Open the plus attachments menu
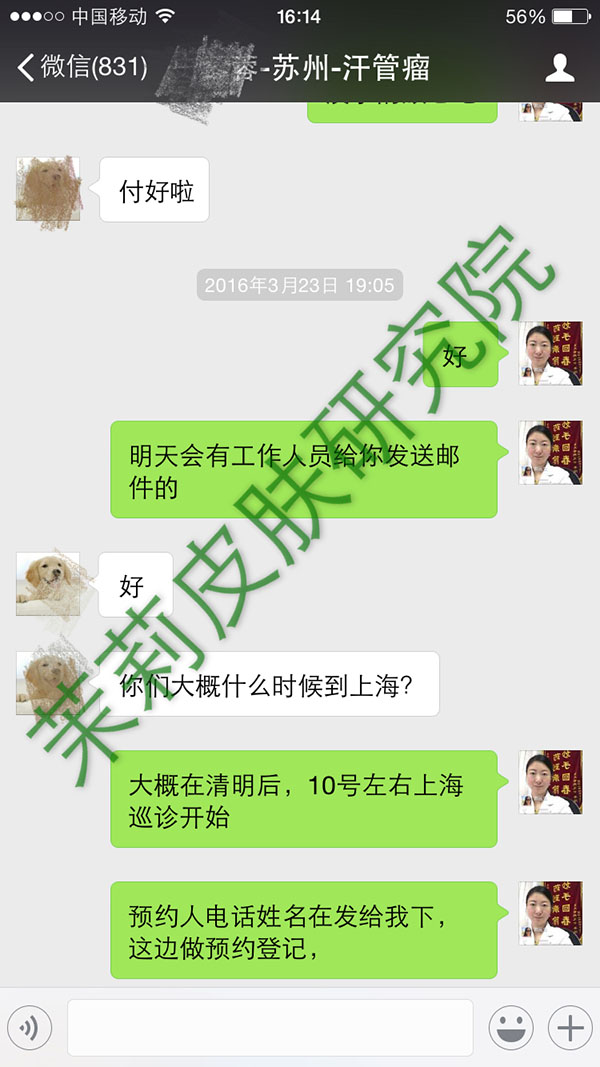Viewport: 600px width, 1067px height. click(570, 1027)
